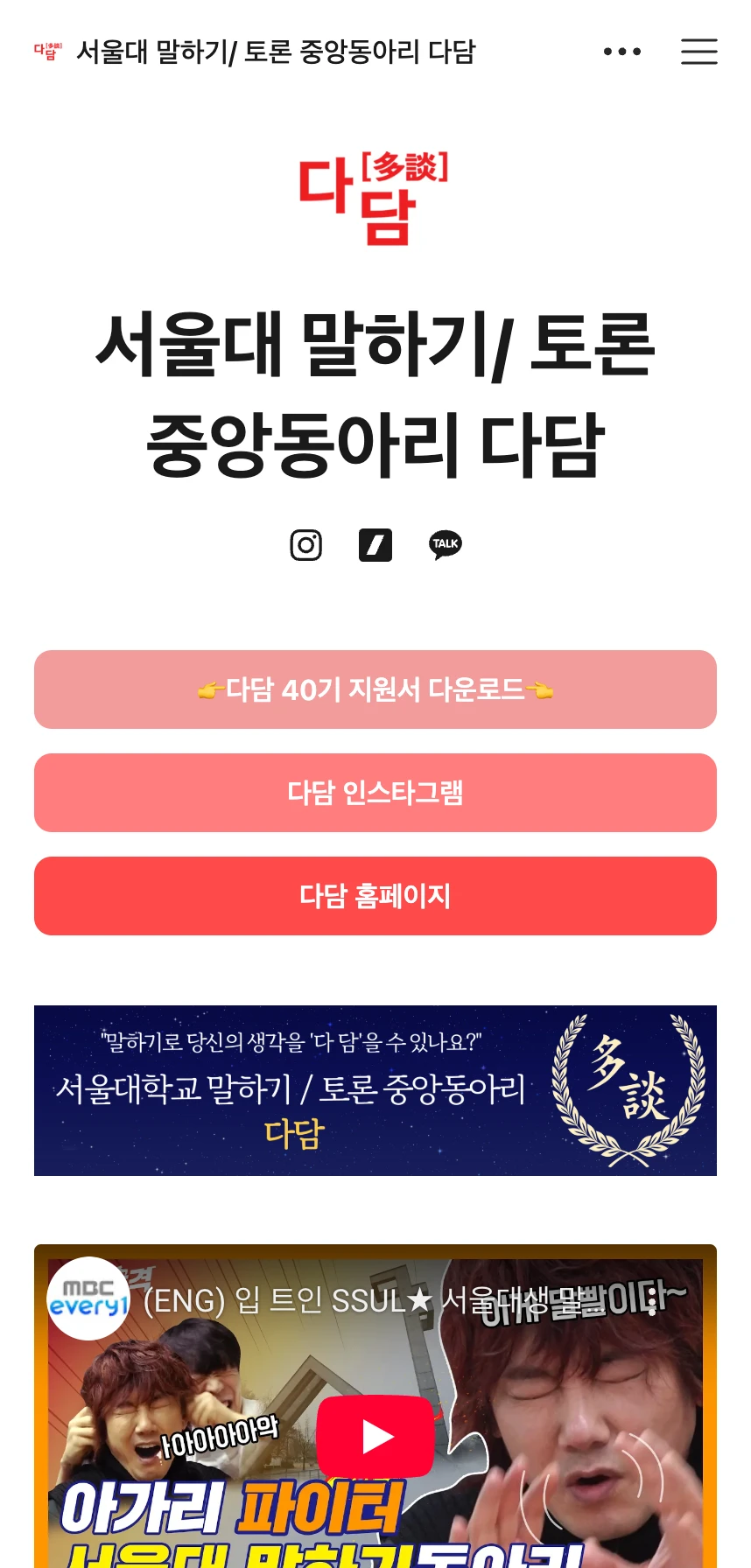Screen dimensions: 751x1568
Task: Go to 다담 홈페이지
Action: [x=375, y=896]
